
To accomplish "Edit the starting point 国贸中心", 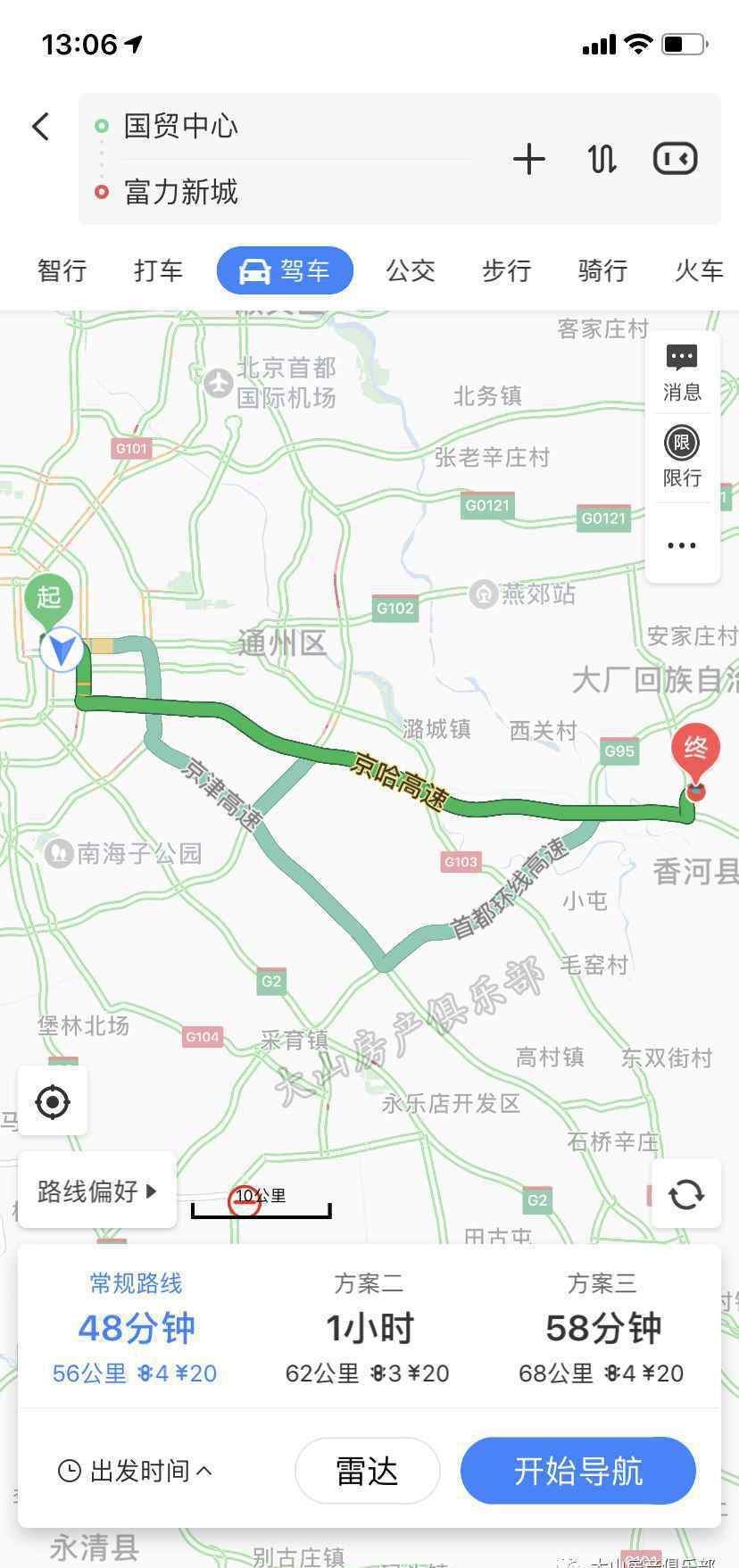I will [x=181, y=126].
